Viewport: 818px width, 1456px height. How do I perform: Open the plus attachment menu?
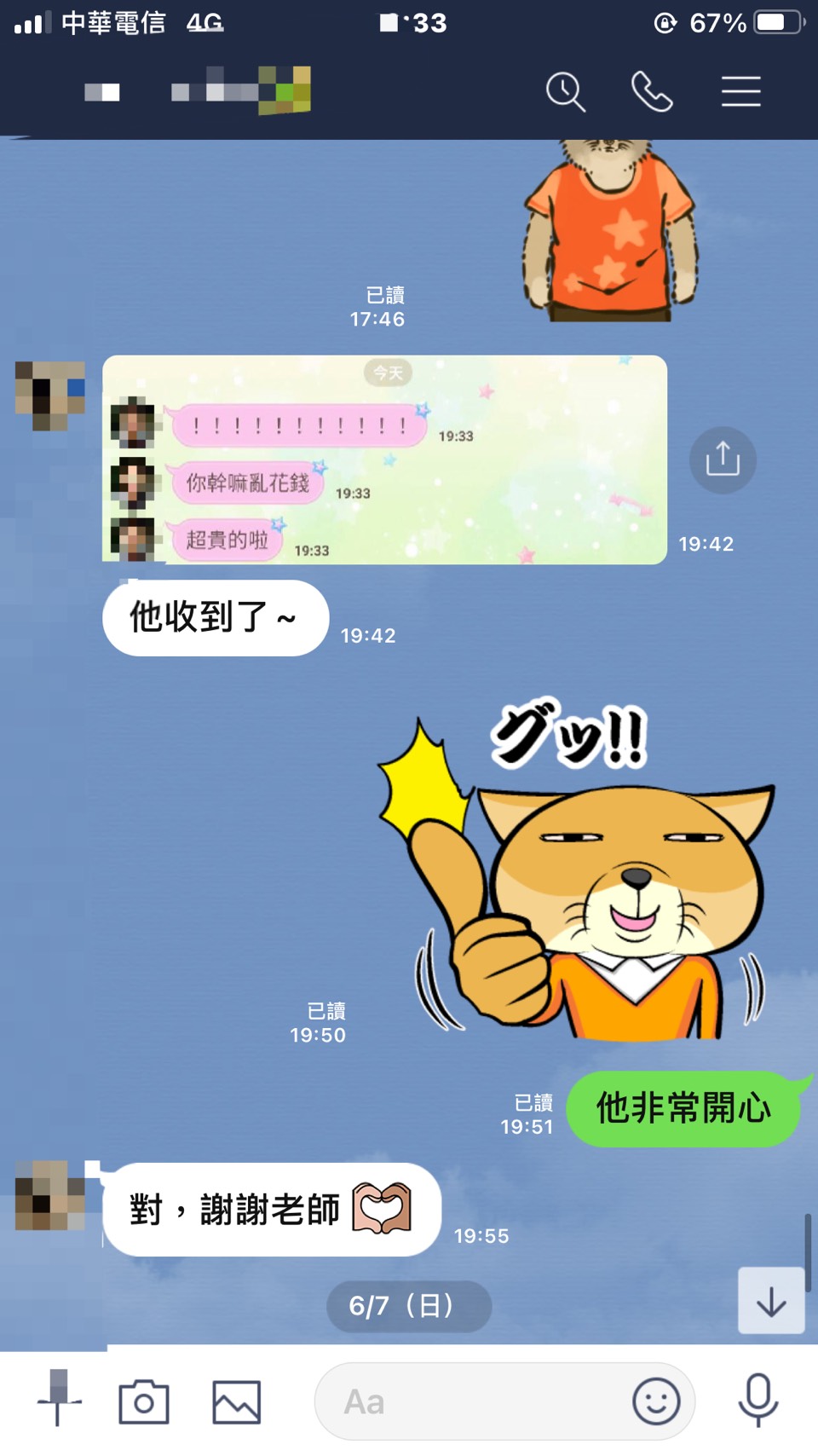(59, 1400)
